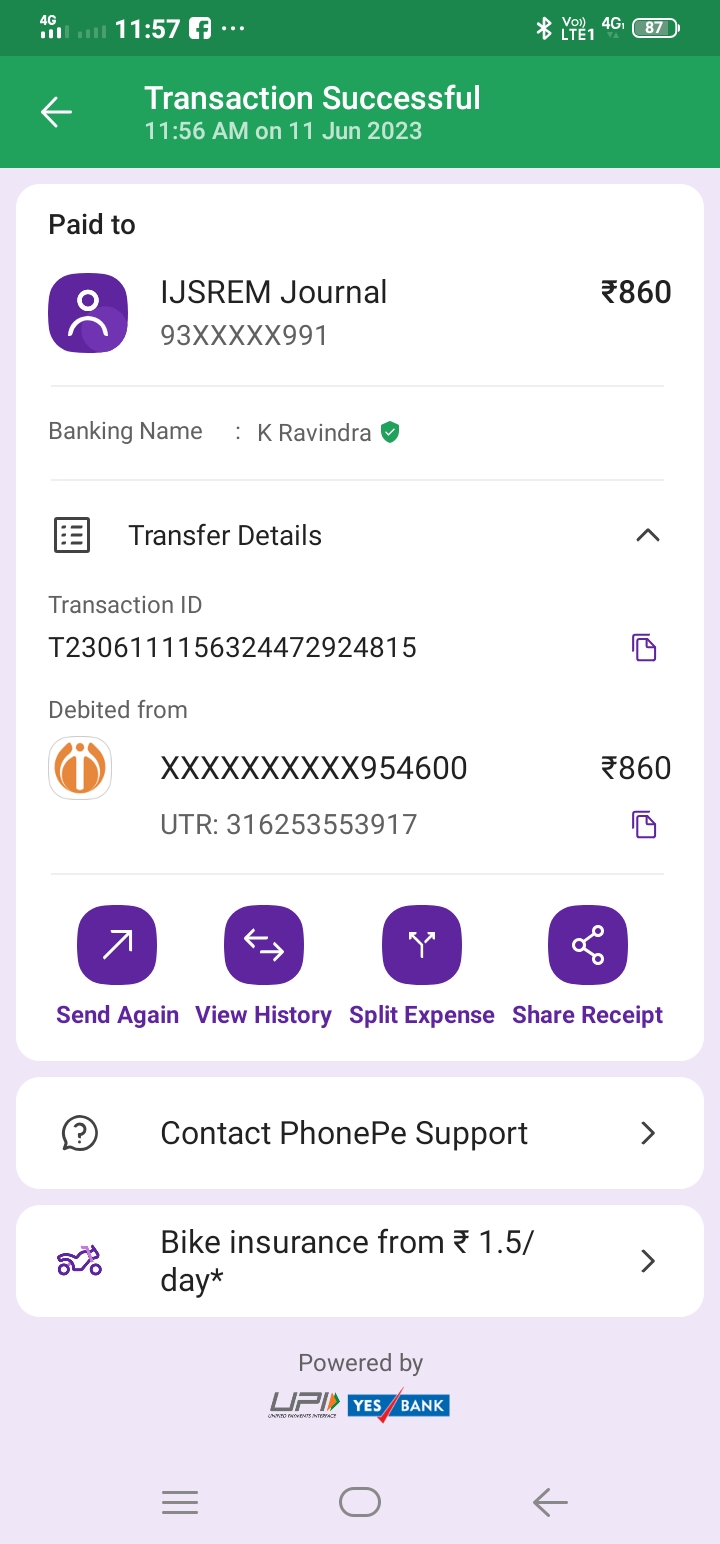Viewport: 720px width, 1544px height.
Task: Select Split Expense
Action: [x=421, y=945]
